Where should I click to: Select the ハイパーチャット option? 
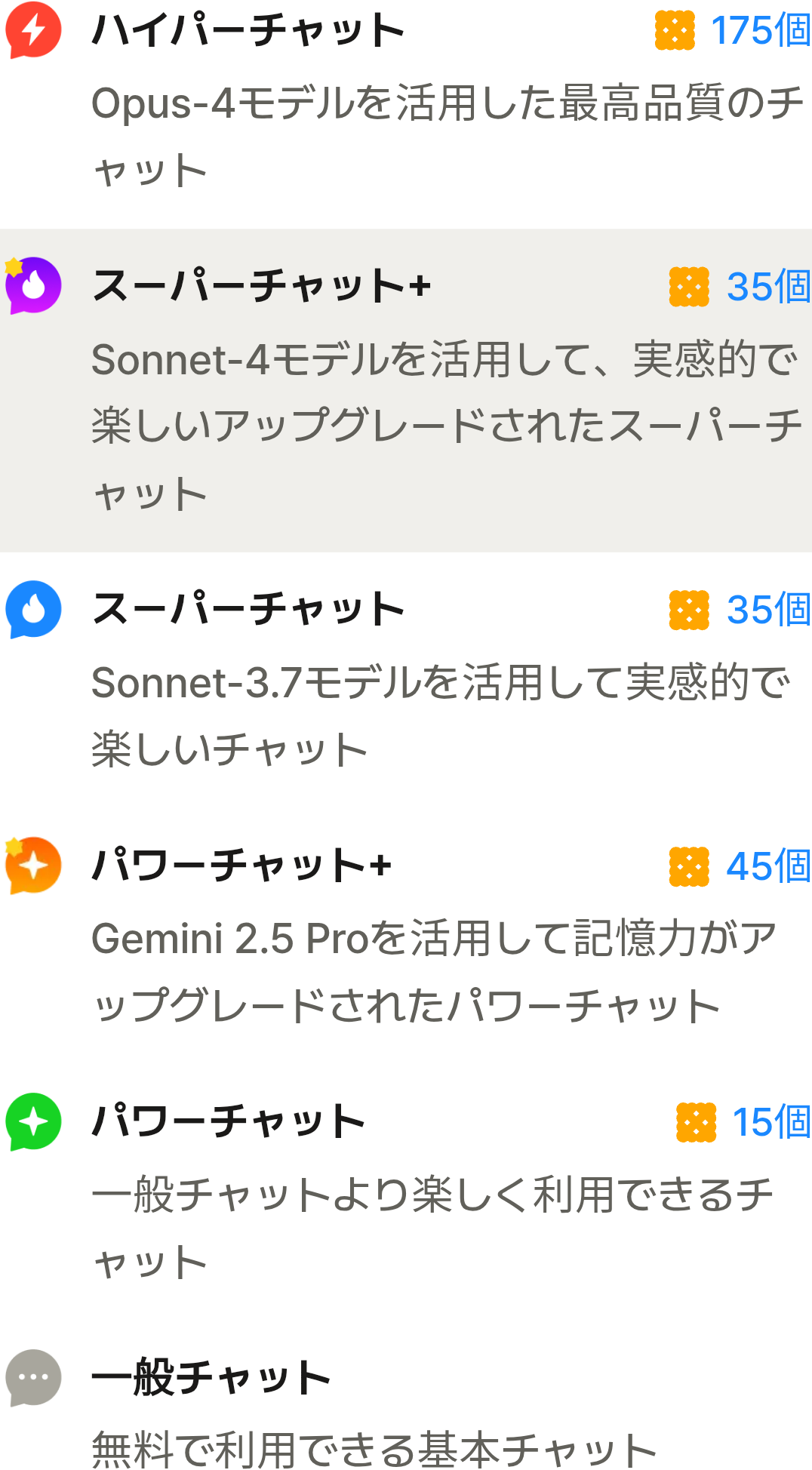click(x=249, y=32)
